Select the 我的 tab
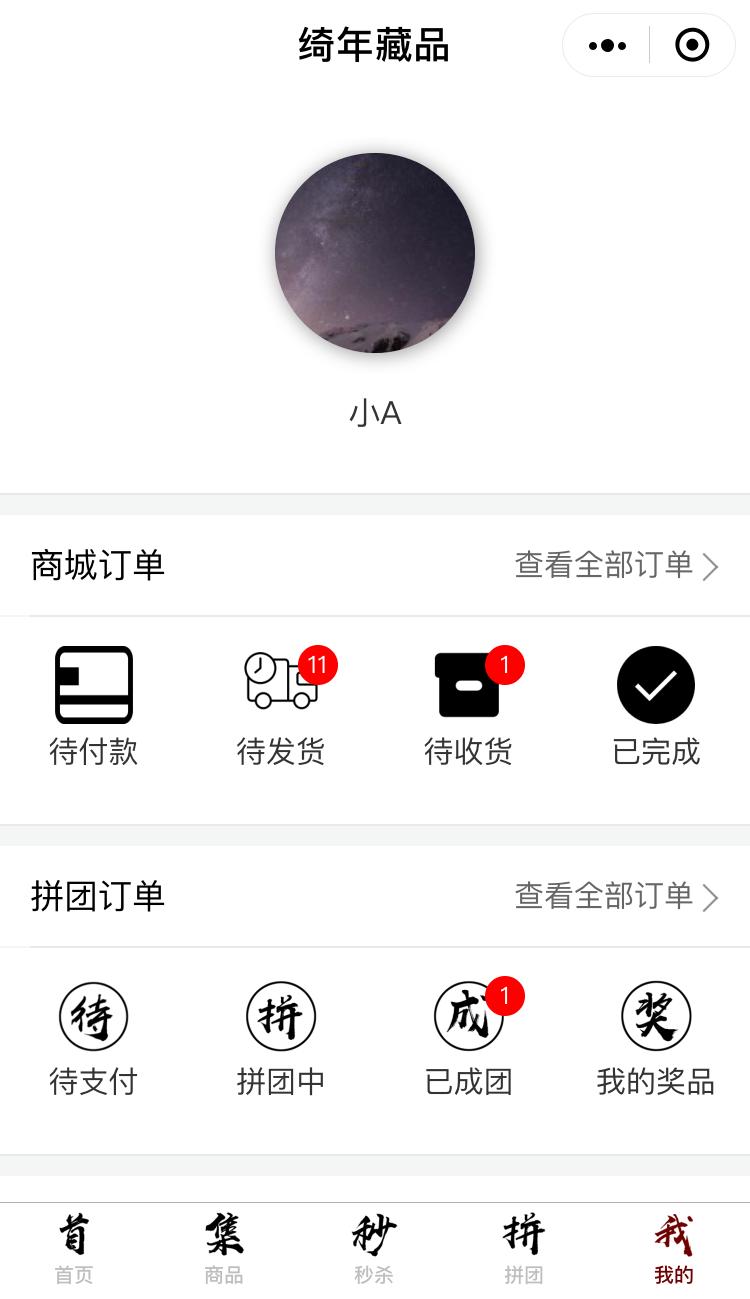 (674, 1249)
